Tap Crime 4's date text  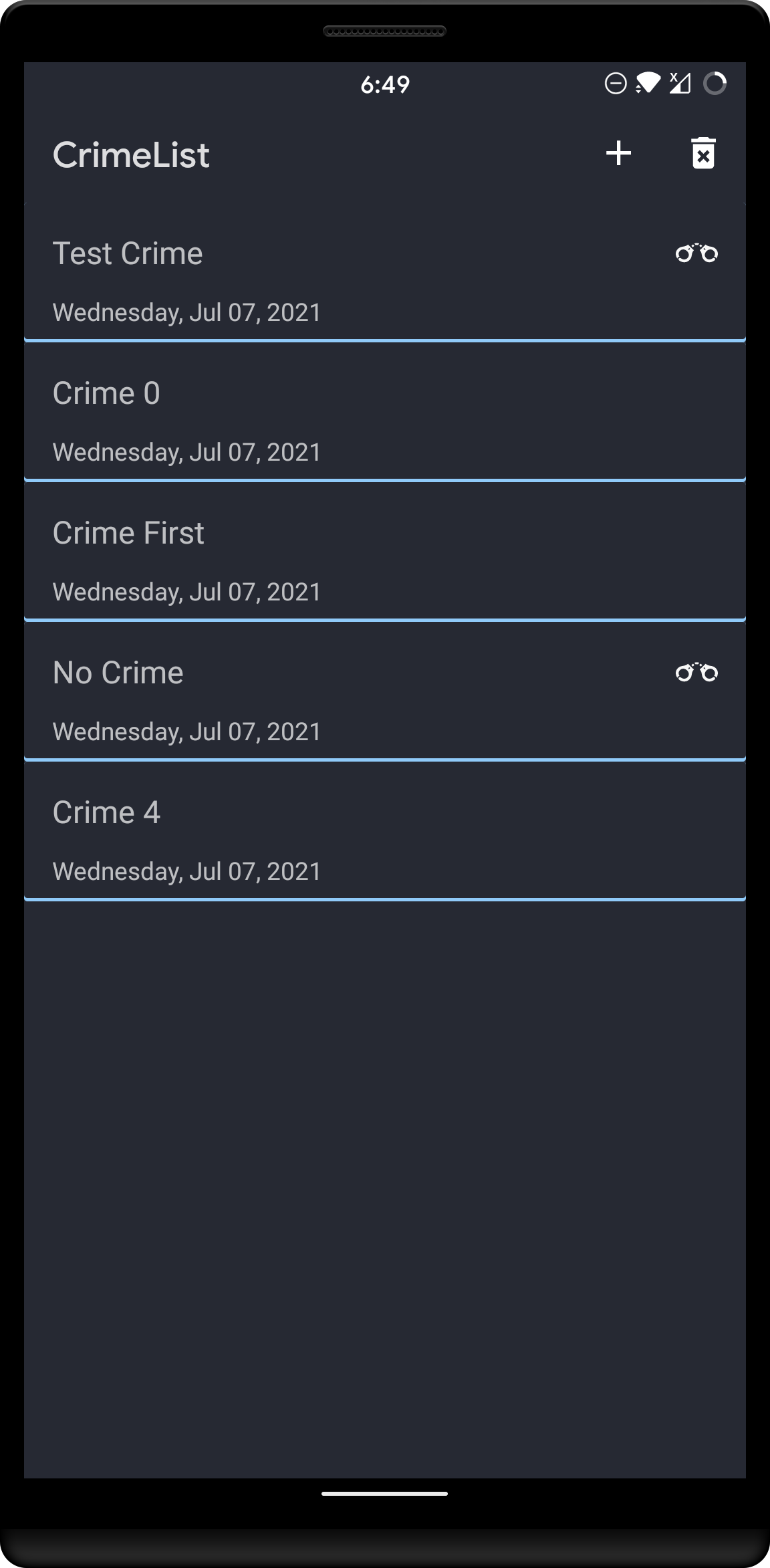tap(186, 871)
